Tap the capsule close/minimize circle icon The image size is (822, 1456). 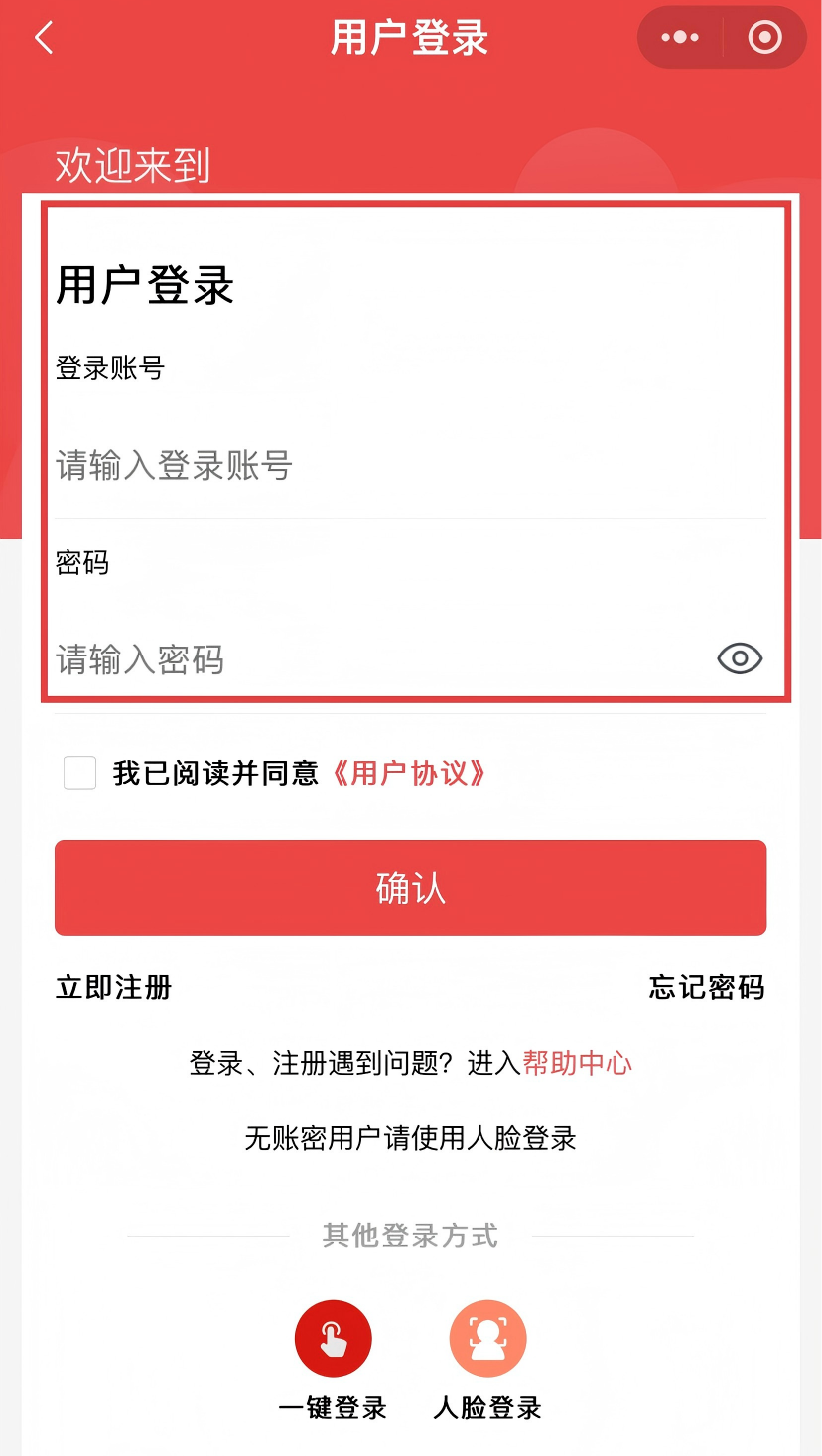point(763,37)
